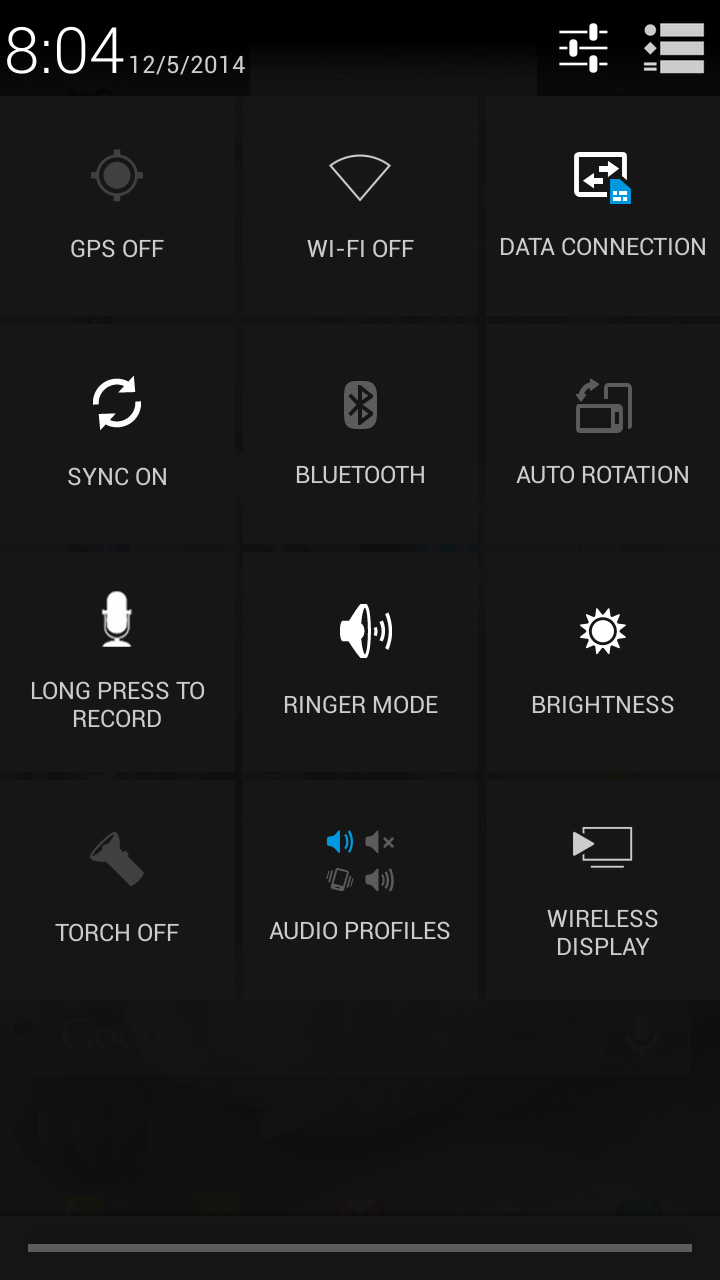Disable Sync

(x=117, y=435)
